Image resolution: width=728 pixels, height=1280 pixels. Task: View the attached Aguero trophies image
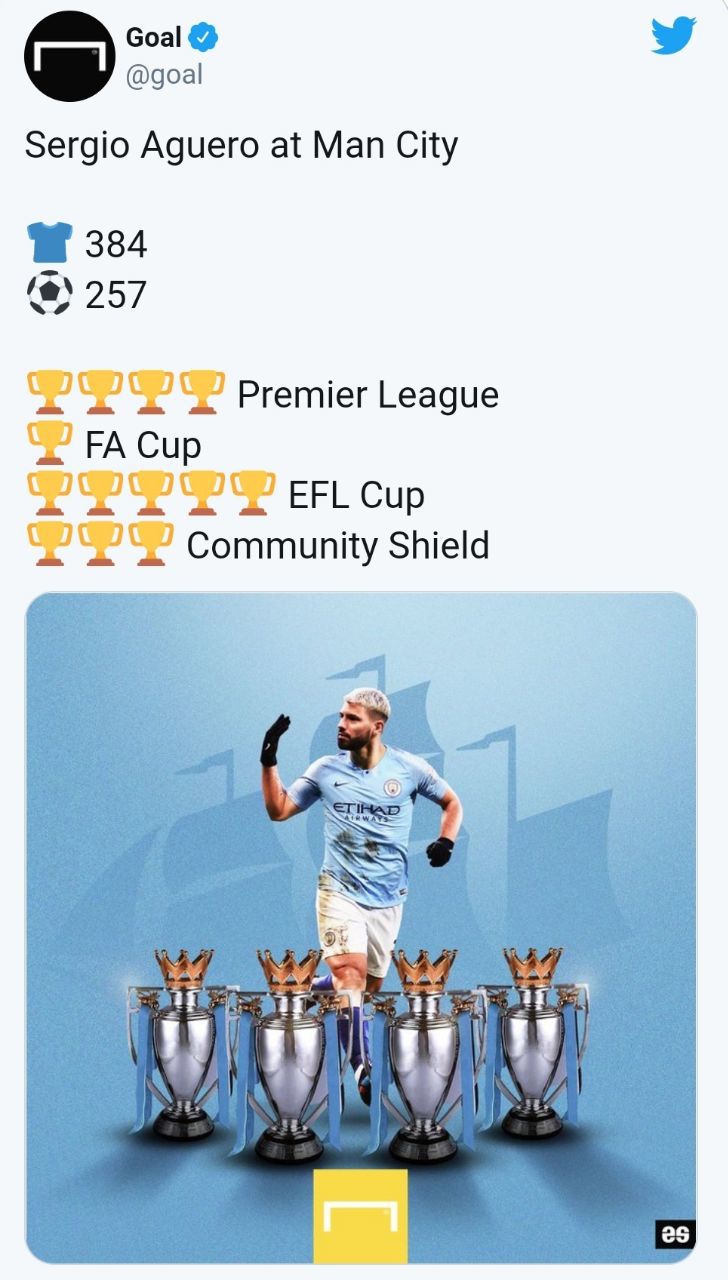[361, 927]
